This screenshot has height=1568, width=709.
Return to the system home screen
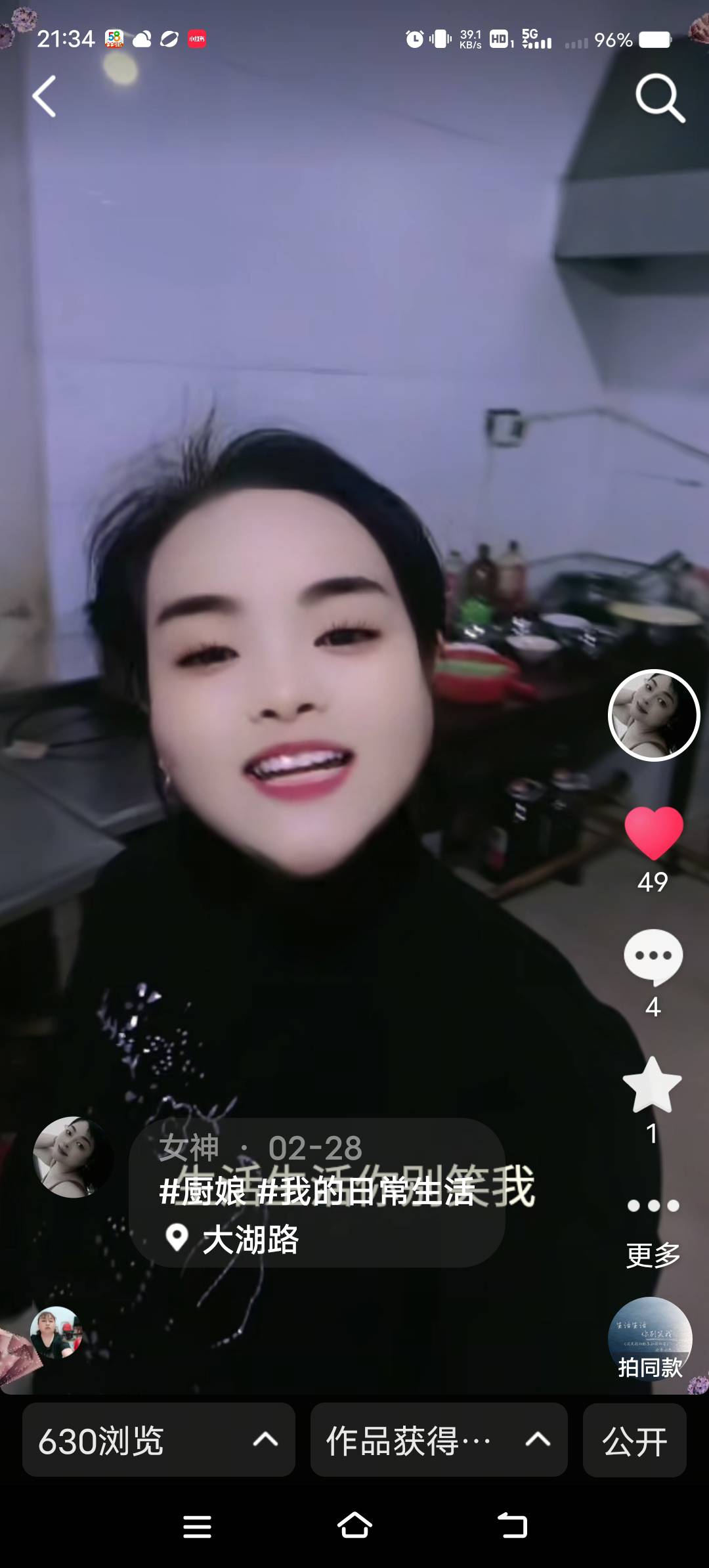click(354, 1526)
